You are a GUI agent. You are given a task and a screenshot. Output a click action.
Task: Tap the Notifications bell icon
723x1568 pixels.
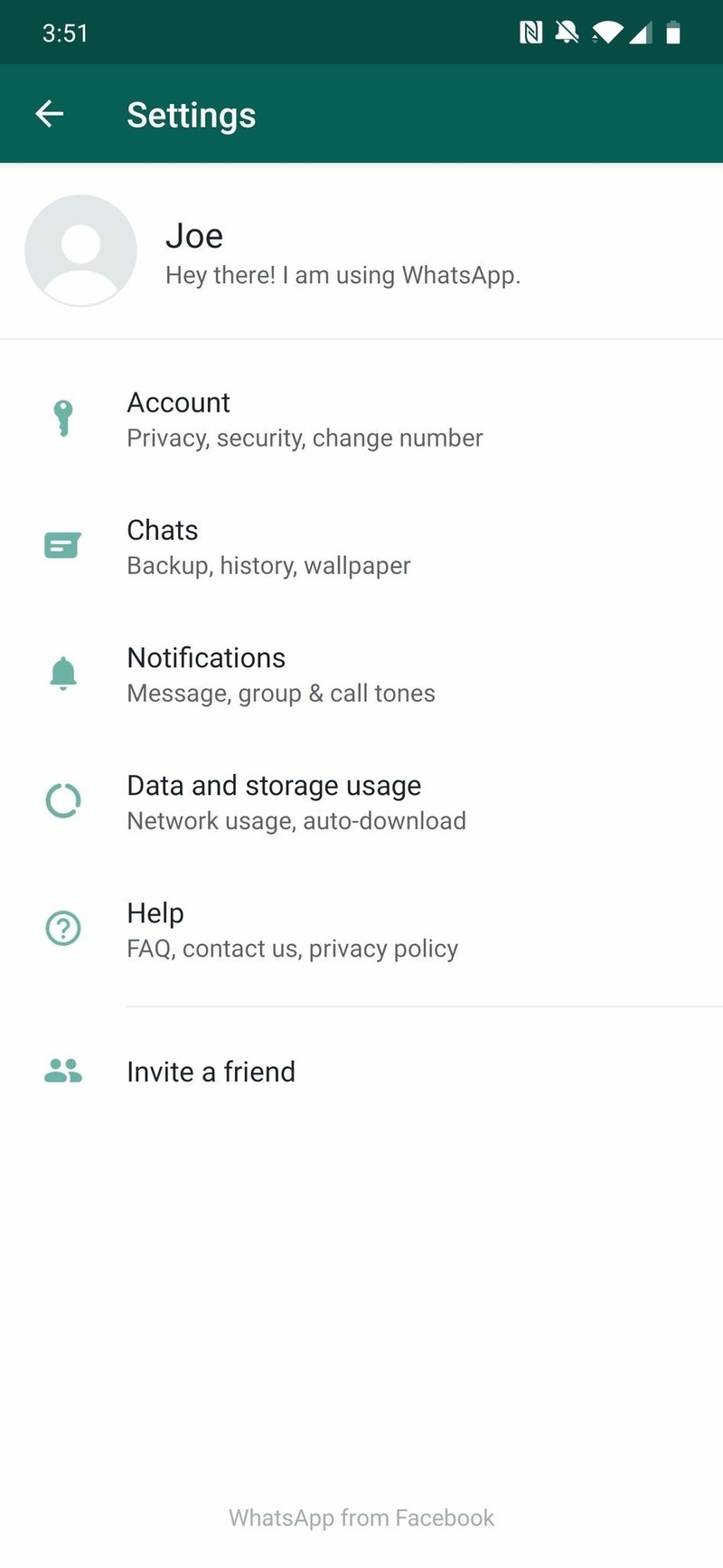click(x=62, y=673)
